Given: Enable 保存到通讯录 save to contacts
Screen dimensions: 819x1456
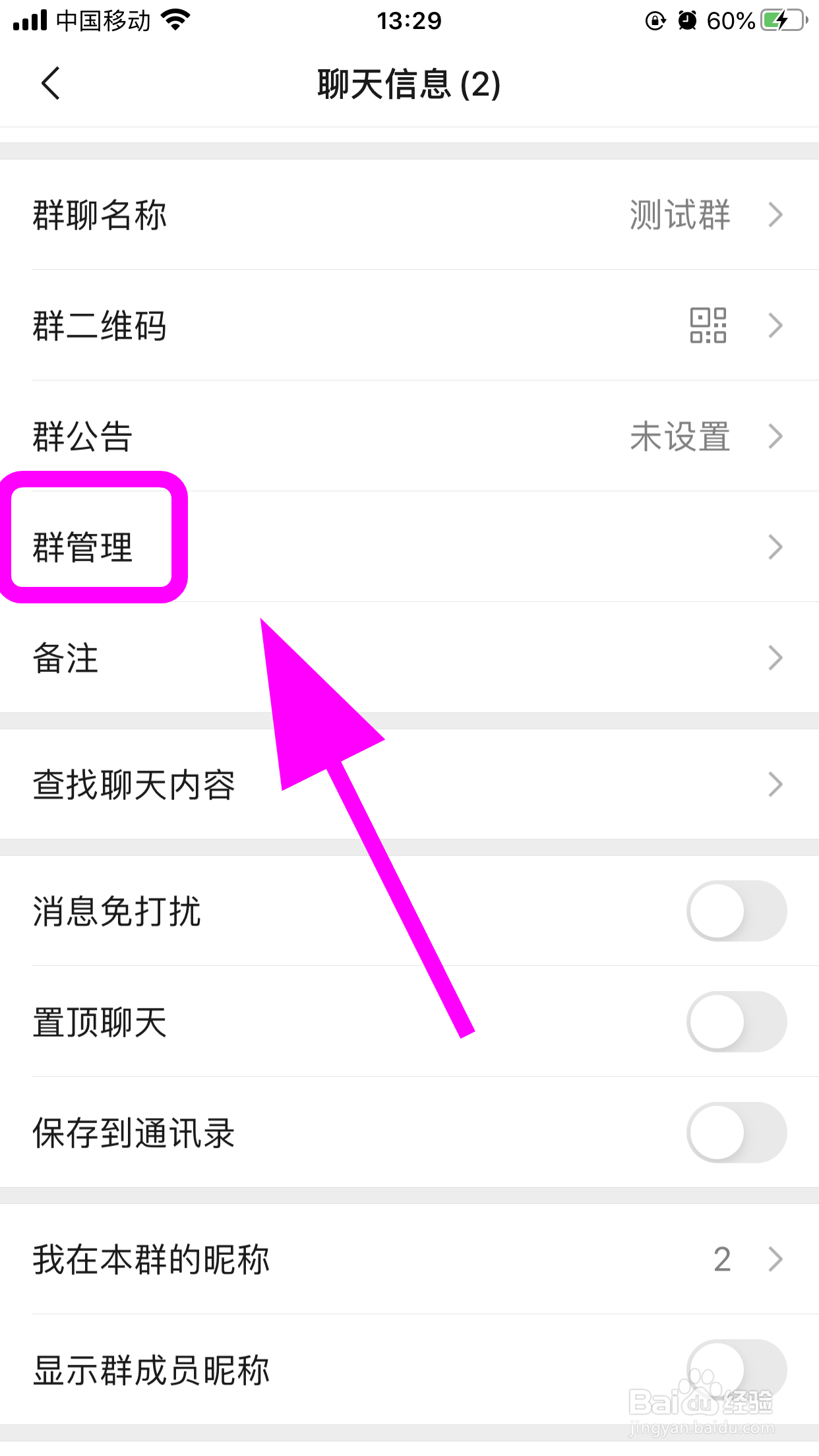Looking at the screenshot, I should click(737, 1132).
